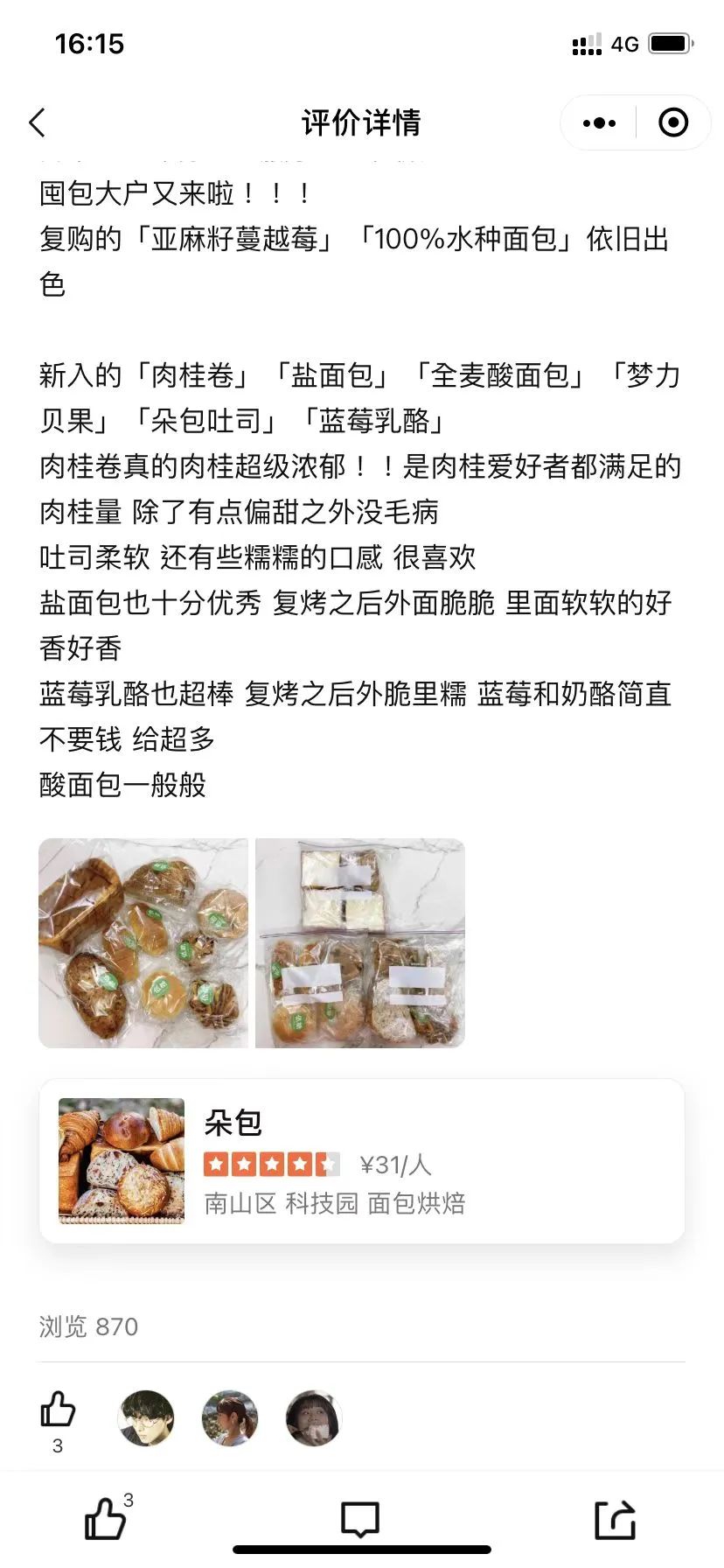The width and height of the screenshot is (724, 1568).
Task: Close the mini program with the circle button
Action: [672, 122]
